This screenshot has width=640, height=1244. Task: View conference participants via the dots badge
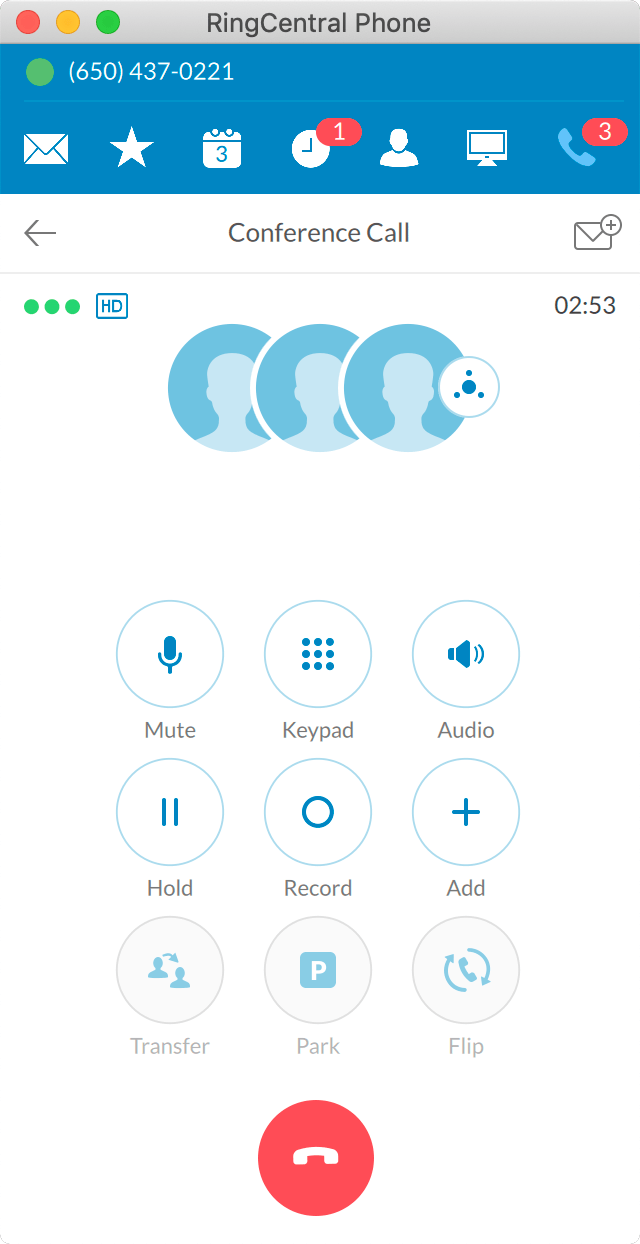click(469, 387)
